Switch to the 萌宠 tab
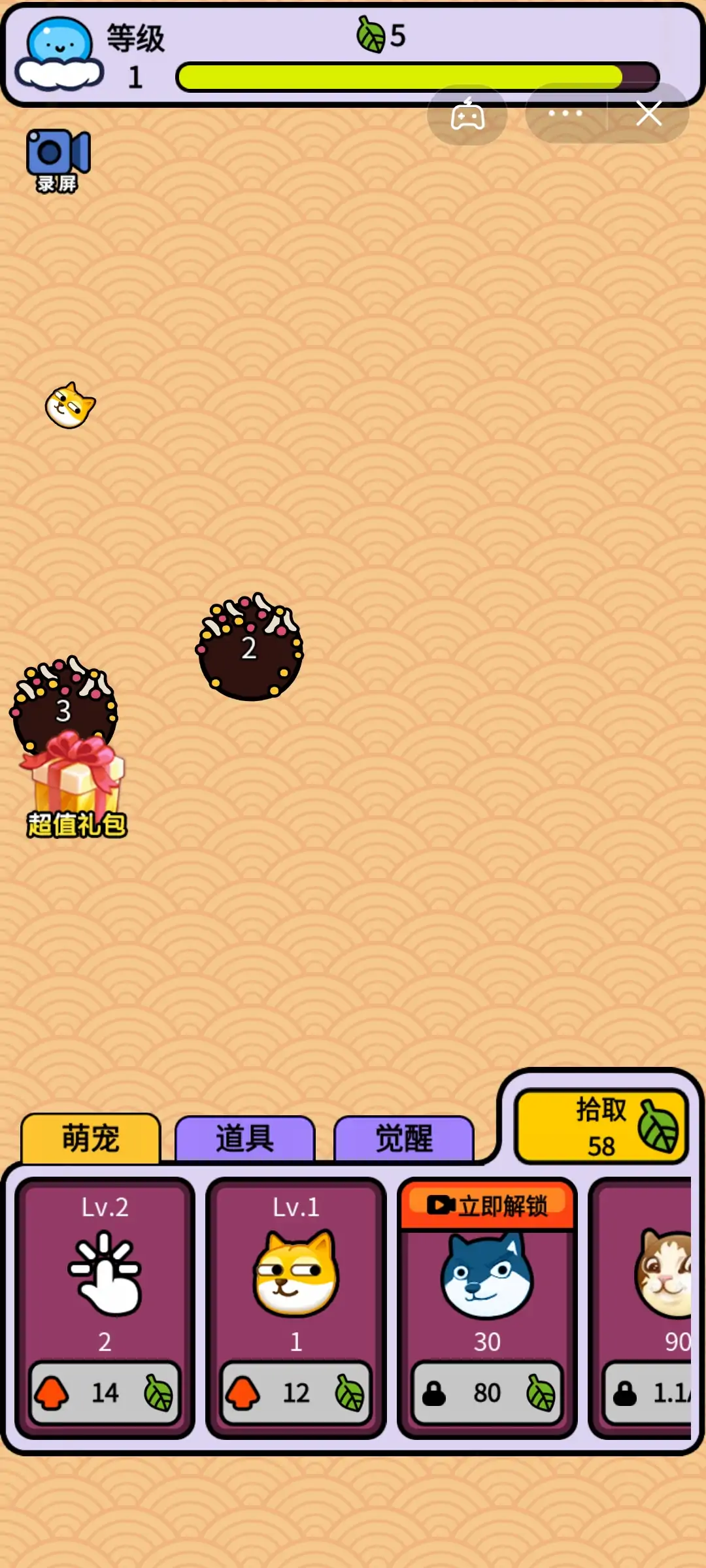The image size is (706, 1568). (x=91, y=1139)
